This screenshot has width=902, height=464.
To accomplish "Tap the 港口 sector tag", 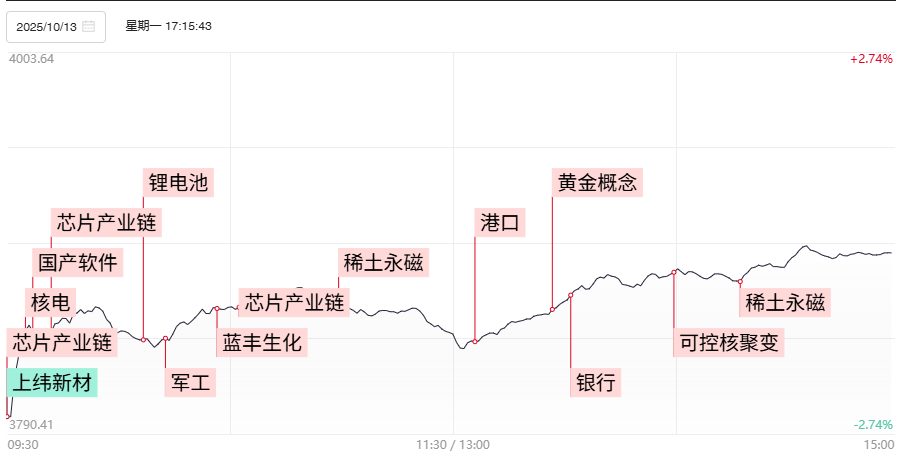I will click(500, 222).
